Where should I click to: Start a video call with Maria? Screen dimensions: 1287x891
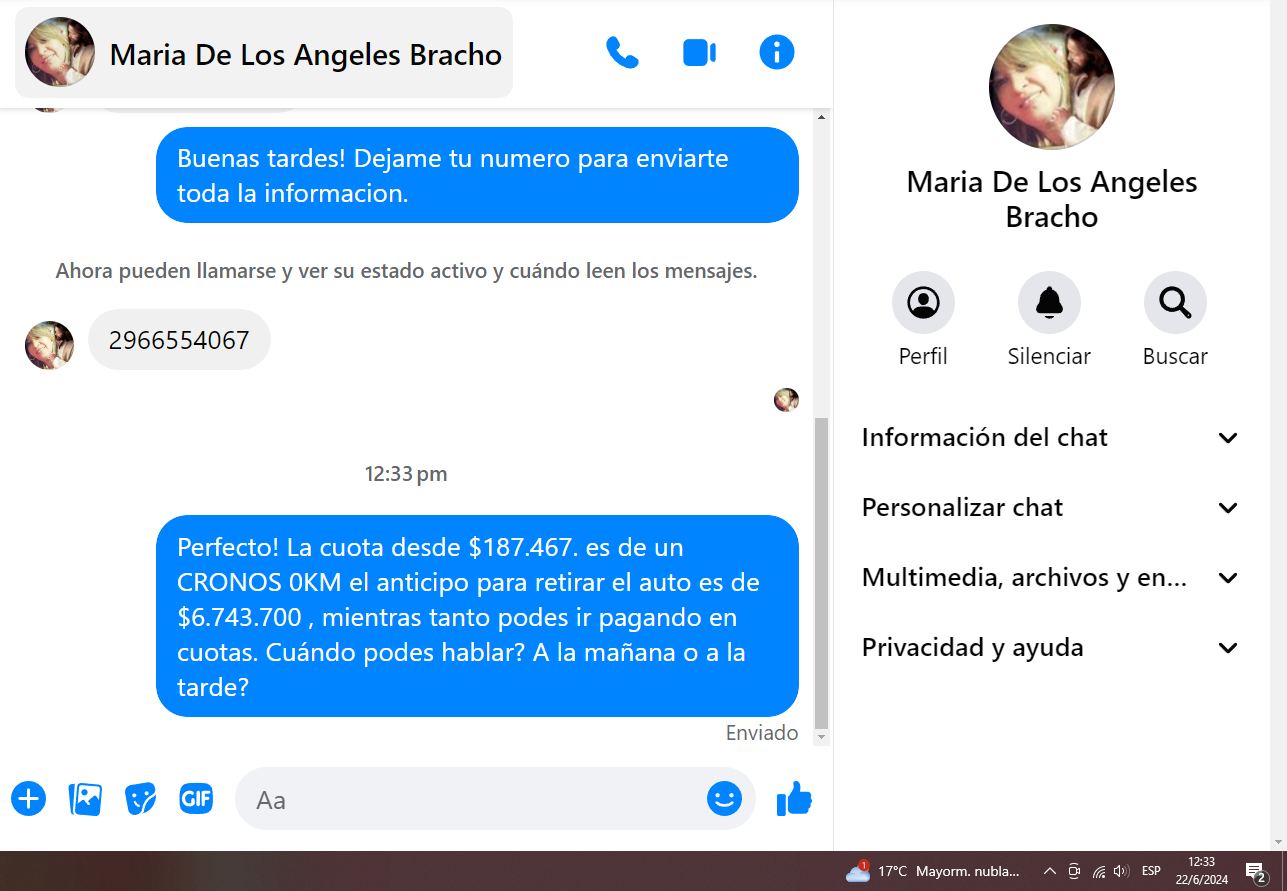tap(699, 53)
